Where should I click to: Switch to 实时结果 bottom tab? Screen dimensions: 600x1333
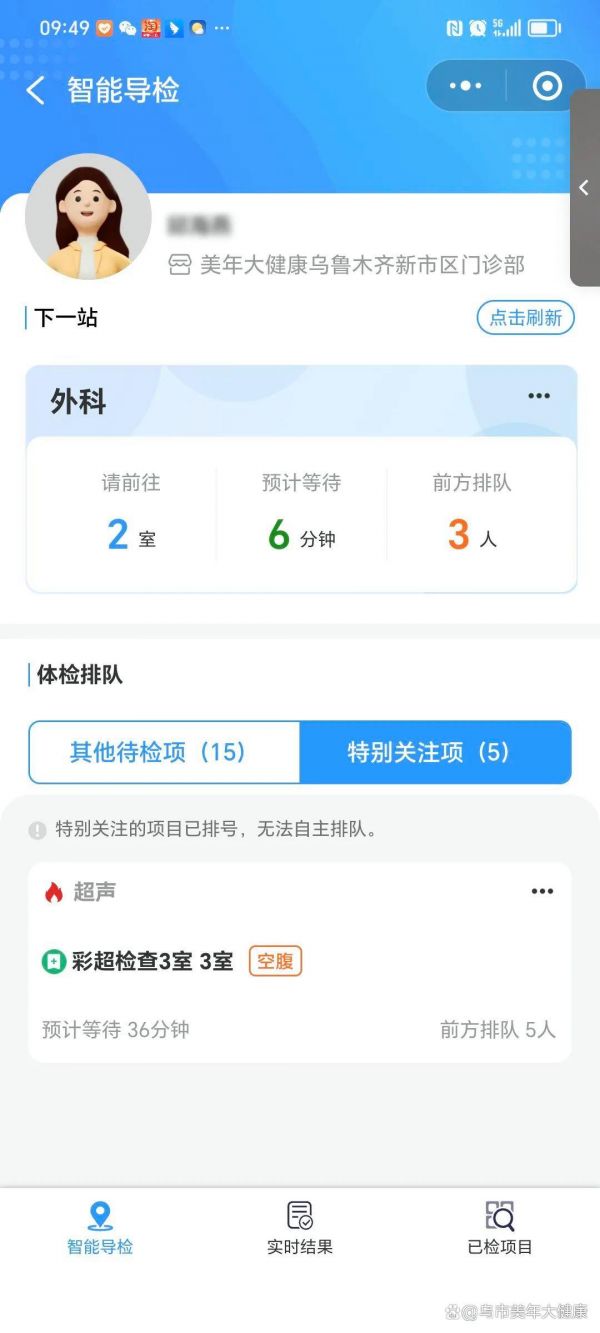[300, 1228]
